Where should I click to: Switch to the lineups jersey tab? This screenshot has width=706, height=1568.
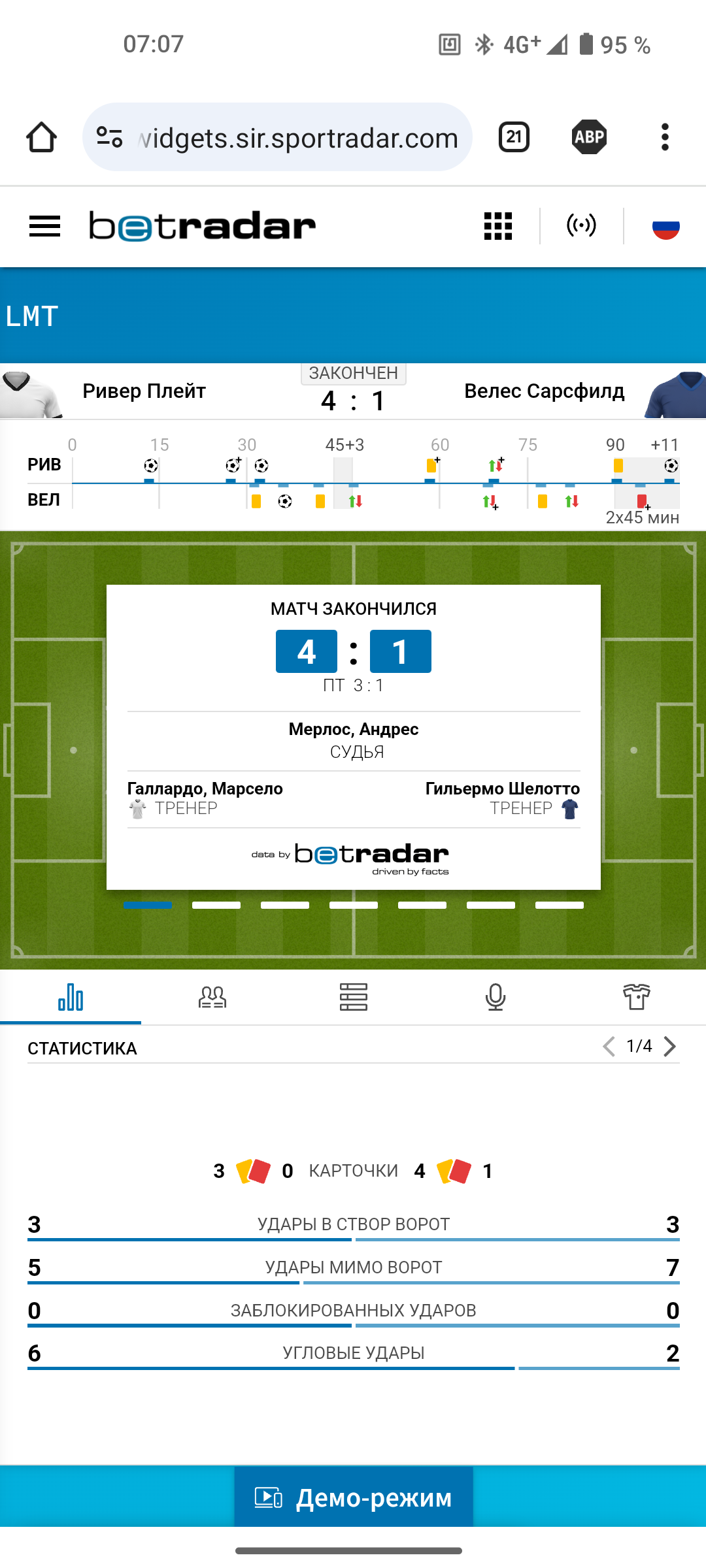[x=636, y=997]
